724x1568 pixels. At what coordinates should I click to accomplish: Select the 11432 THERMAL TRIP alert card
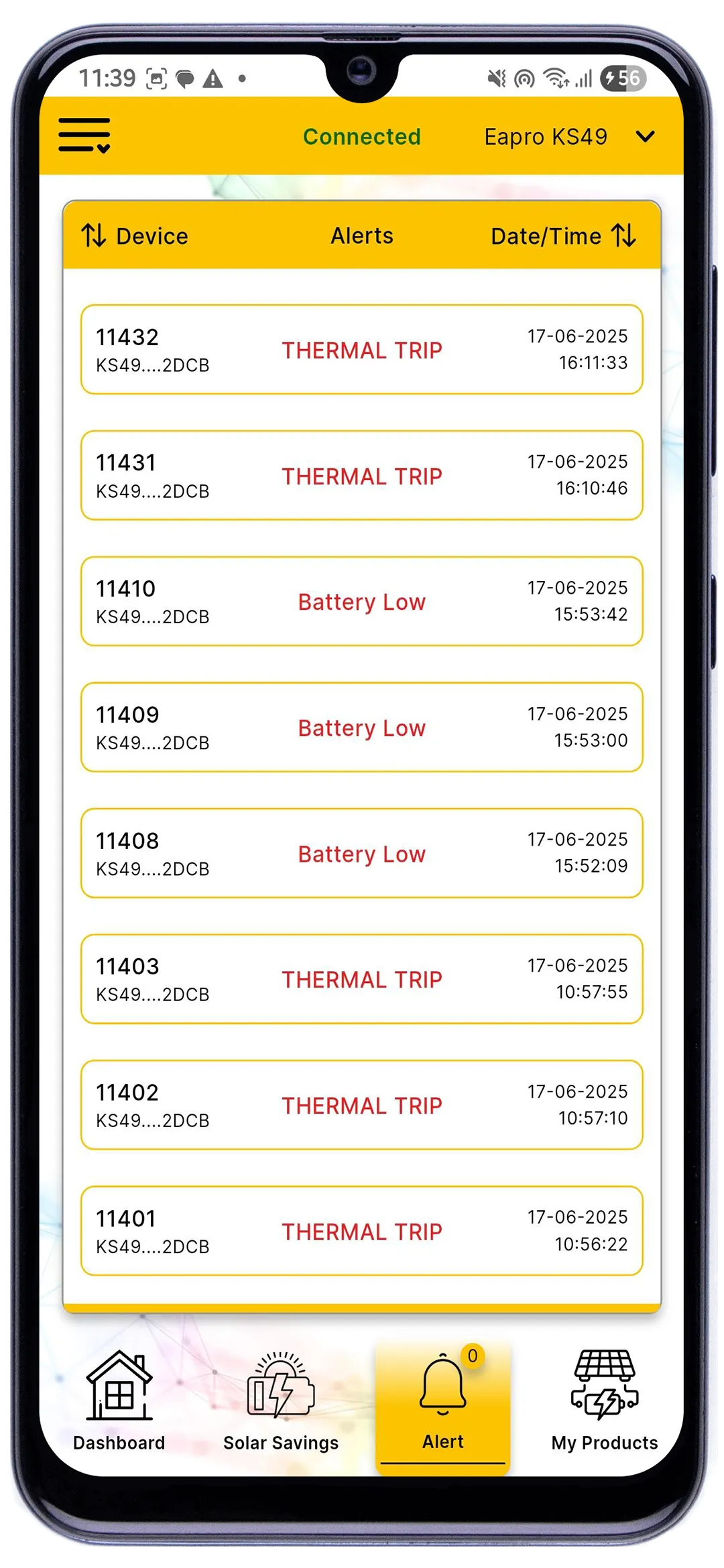pyautogui.click(x=362, y=349)
